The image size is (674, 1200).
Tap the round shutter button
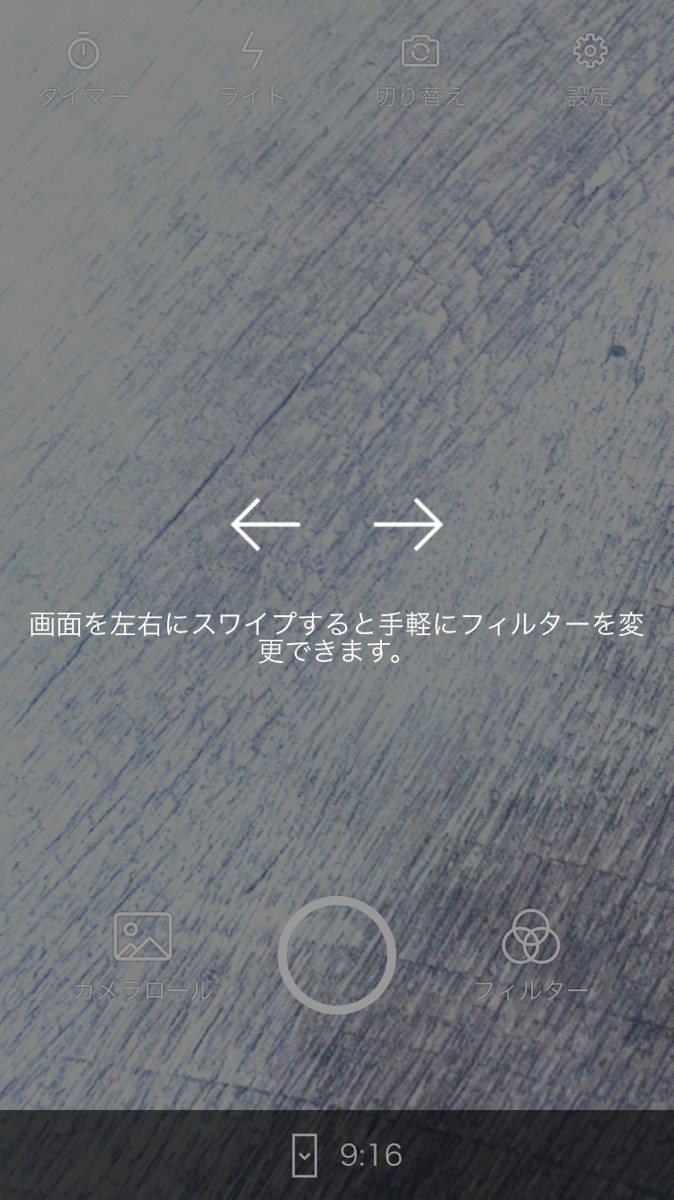(337, 955)
